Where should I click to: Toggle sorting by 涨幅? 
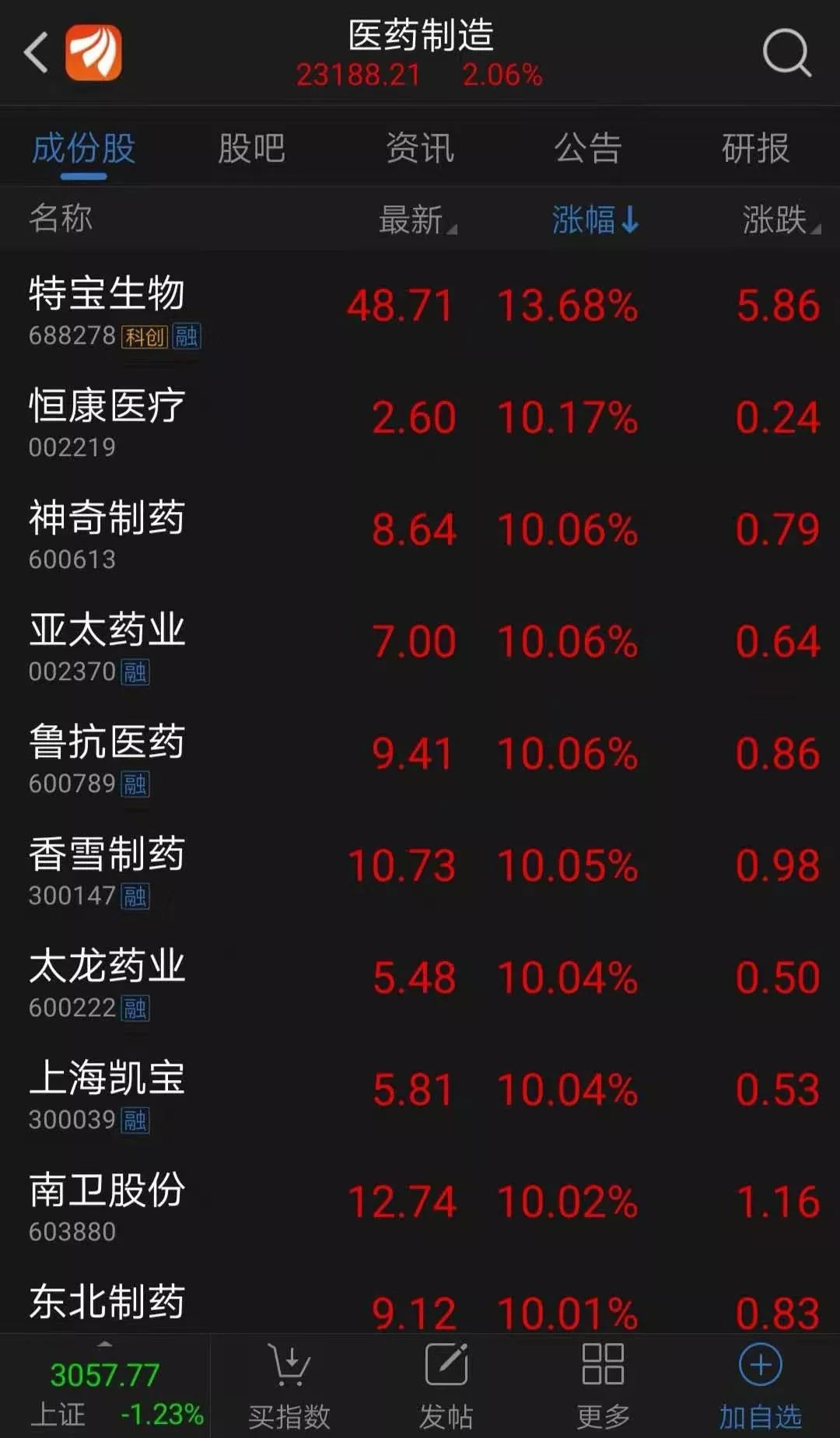click(596, 219)
